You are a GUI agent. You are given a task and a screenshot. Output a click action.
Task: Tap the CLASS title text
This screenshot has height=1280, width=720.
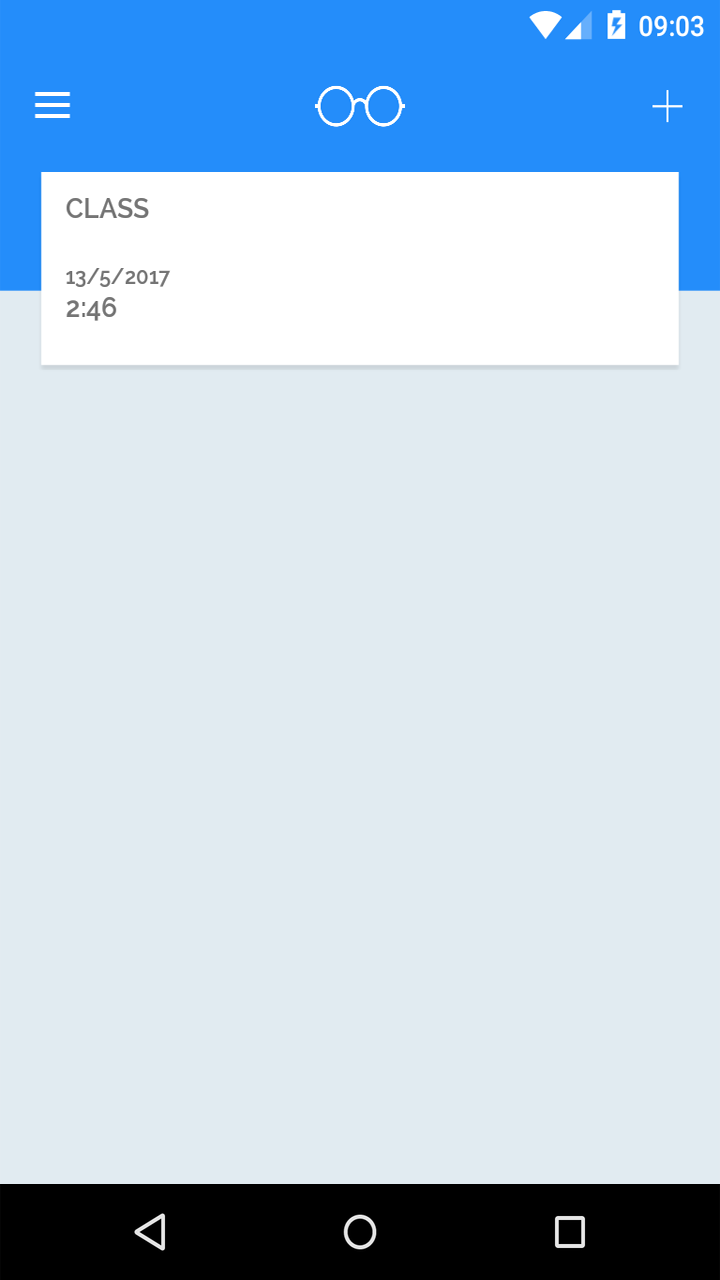[x=107, y=209]
